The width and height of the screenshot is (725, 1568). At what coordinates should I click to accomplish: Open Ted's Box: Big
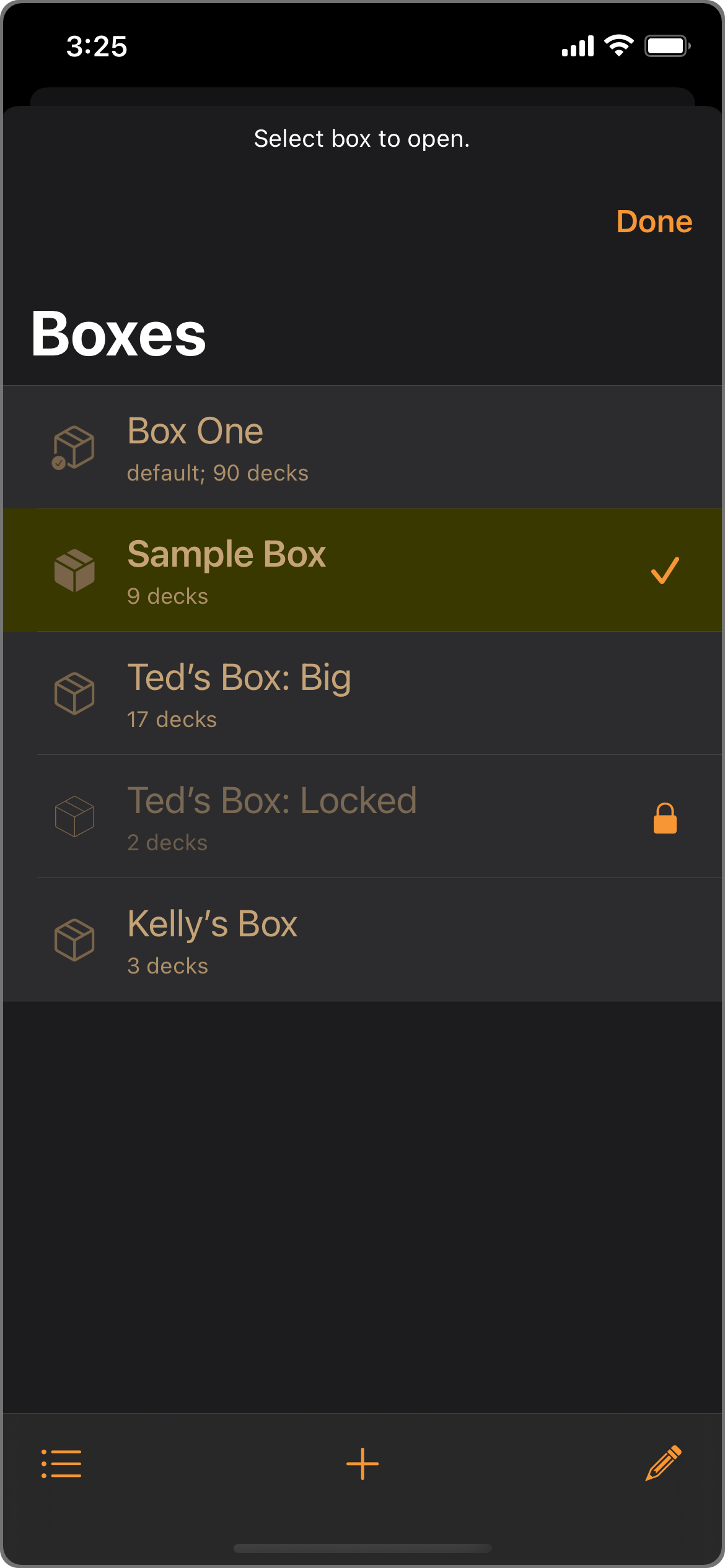click(362, 694)
